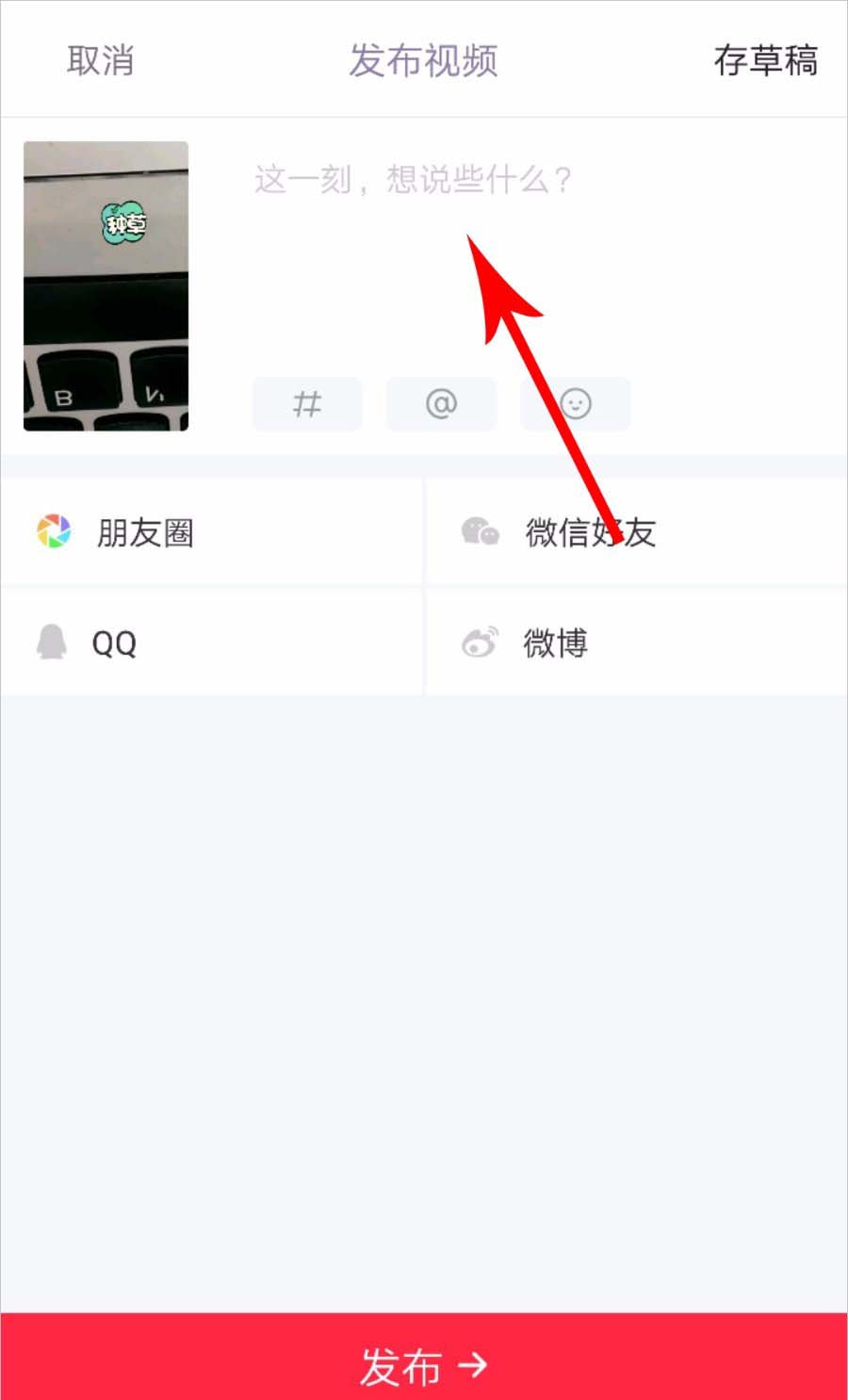The width and height of the screenshot is (848, 1400).
Task: Save the video as draft via 存草稿
Action: 765,60
